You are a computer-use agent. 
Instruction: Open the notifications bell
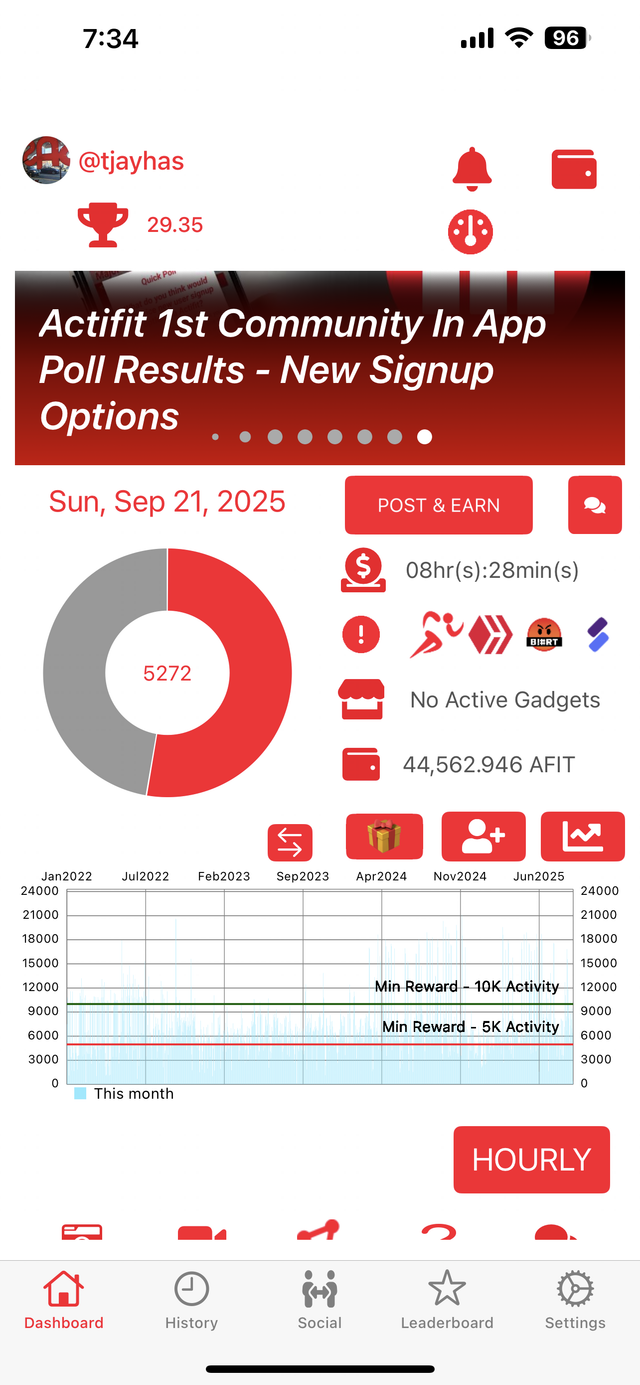(x=472, y=169)
